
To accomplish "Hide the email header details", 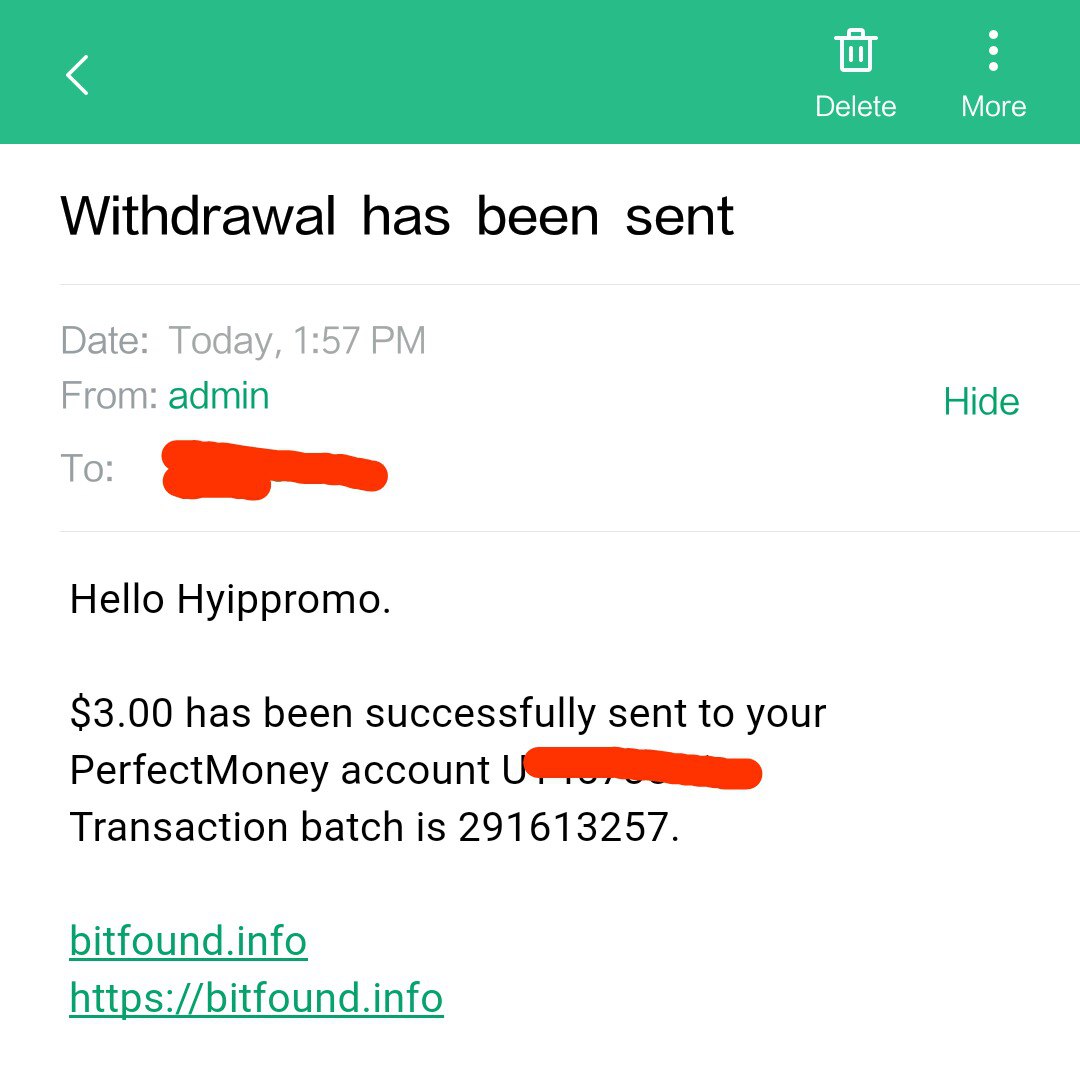I will (981, 402).
